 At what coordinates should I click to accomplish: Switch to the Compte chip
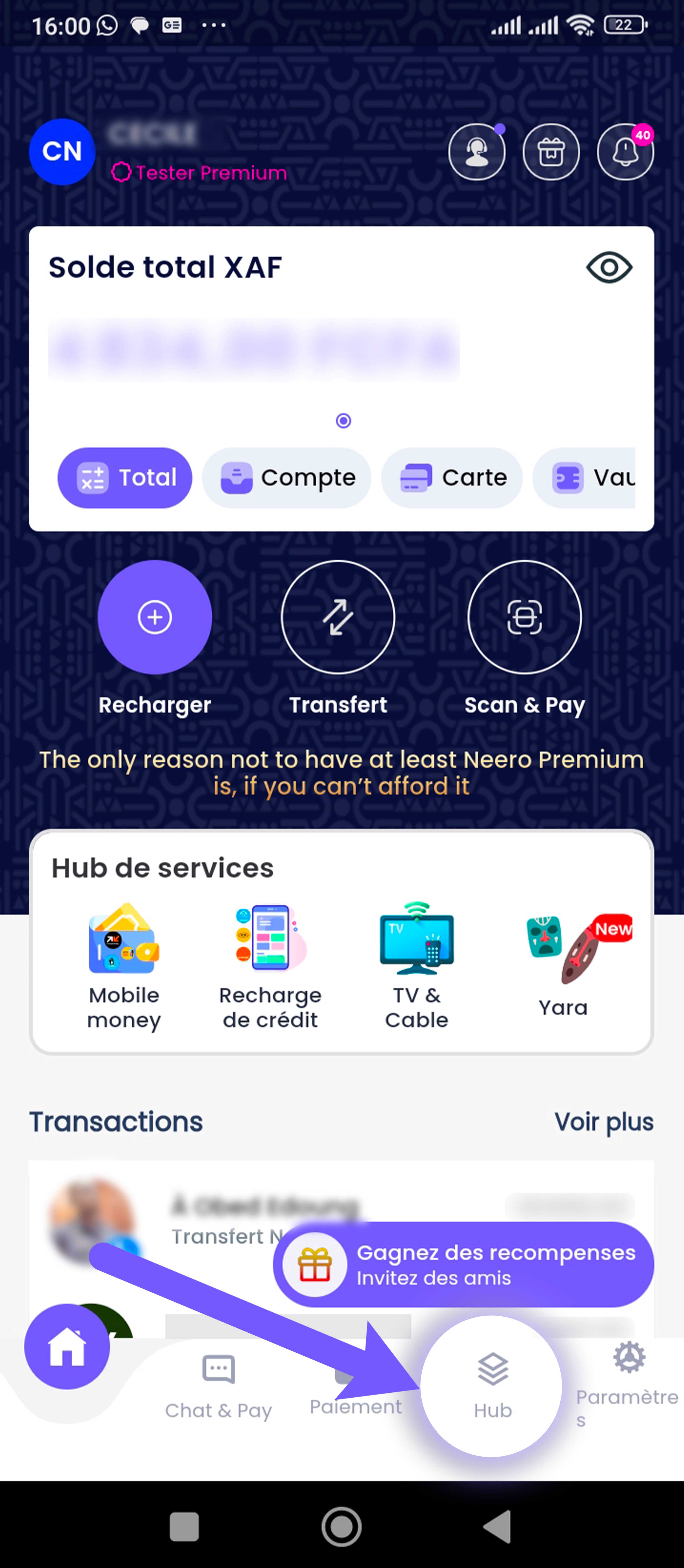click(287, 478)
